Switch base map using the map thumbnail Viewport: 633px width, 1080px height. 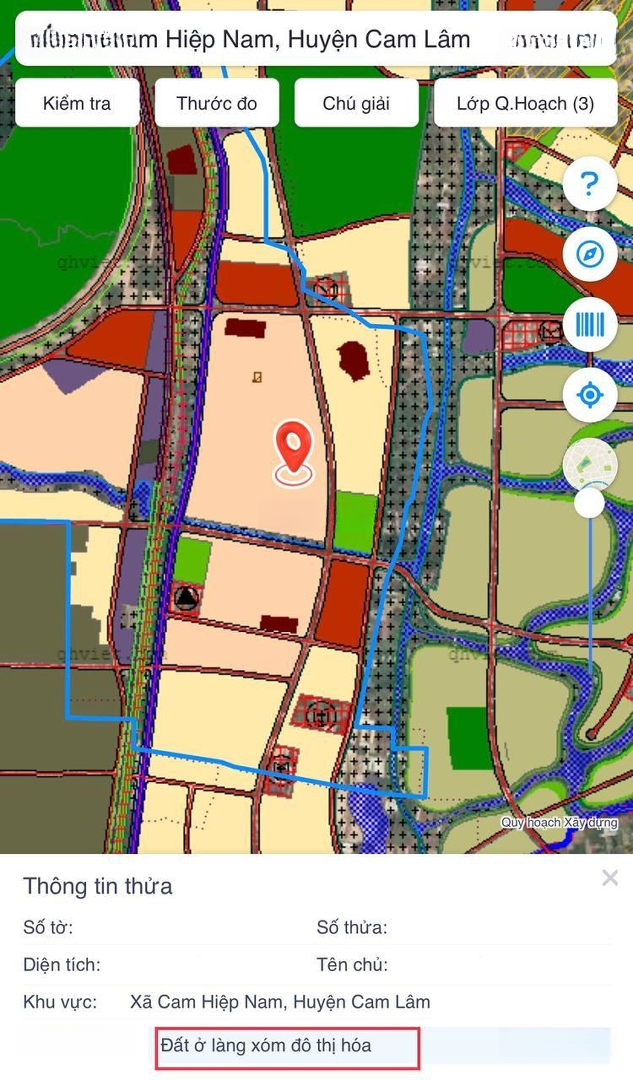590,465
